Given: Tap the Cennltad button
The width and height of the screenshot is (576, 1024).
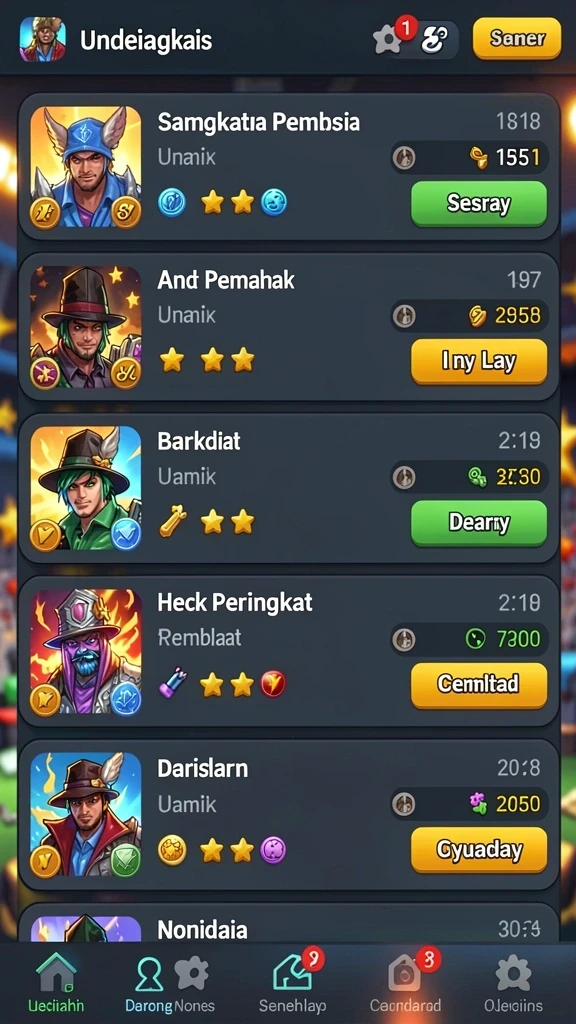Looking at the screenshot, I should (x=479, y=684).
